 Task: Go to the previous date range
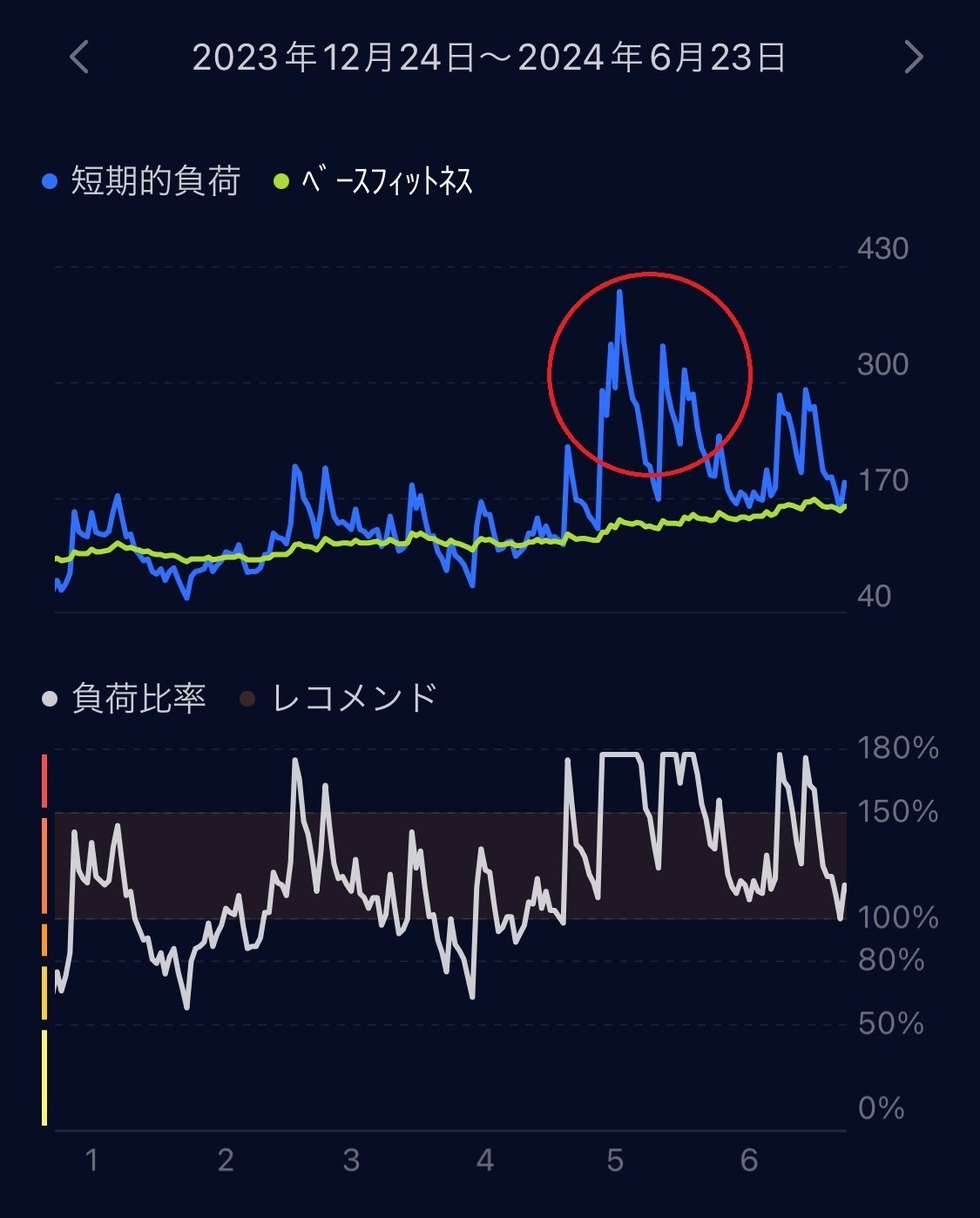point(79,58)
